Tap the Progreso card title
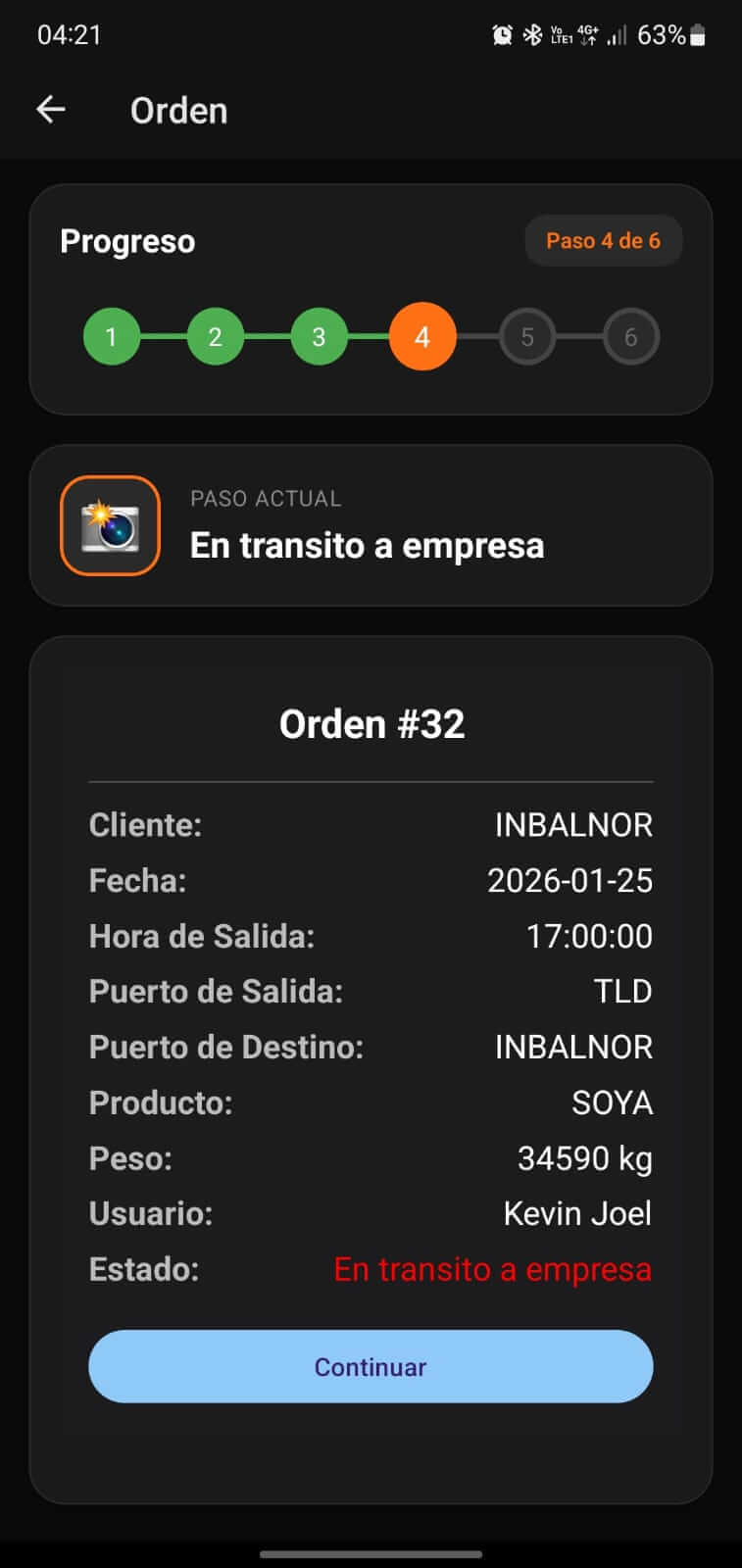This screenshot has height=1568, width=742. 127,241
